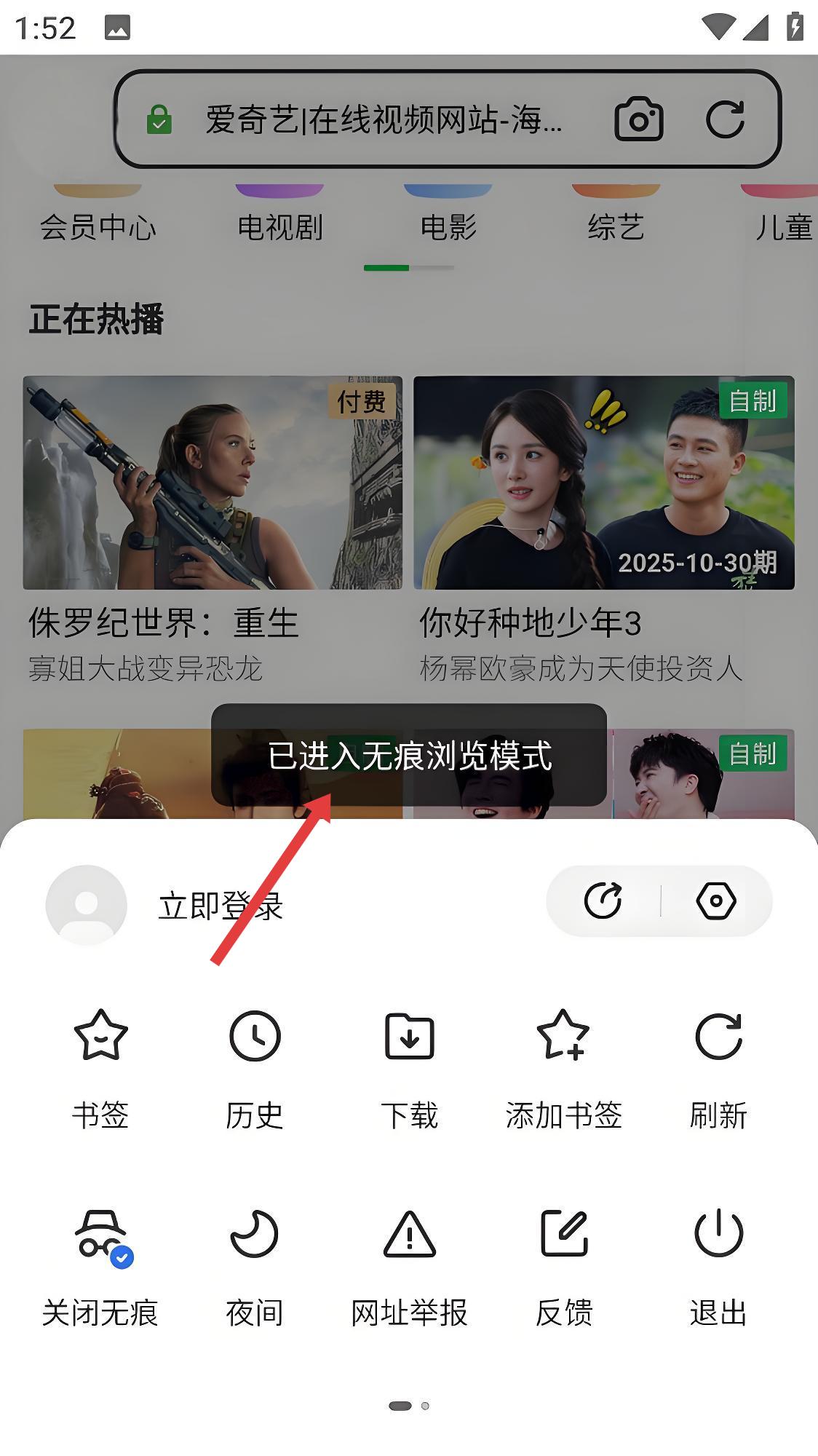
Task: Reload page with address bar refresh icon
Action: [x=726, y=119]
